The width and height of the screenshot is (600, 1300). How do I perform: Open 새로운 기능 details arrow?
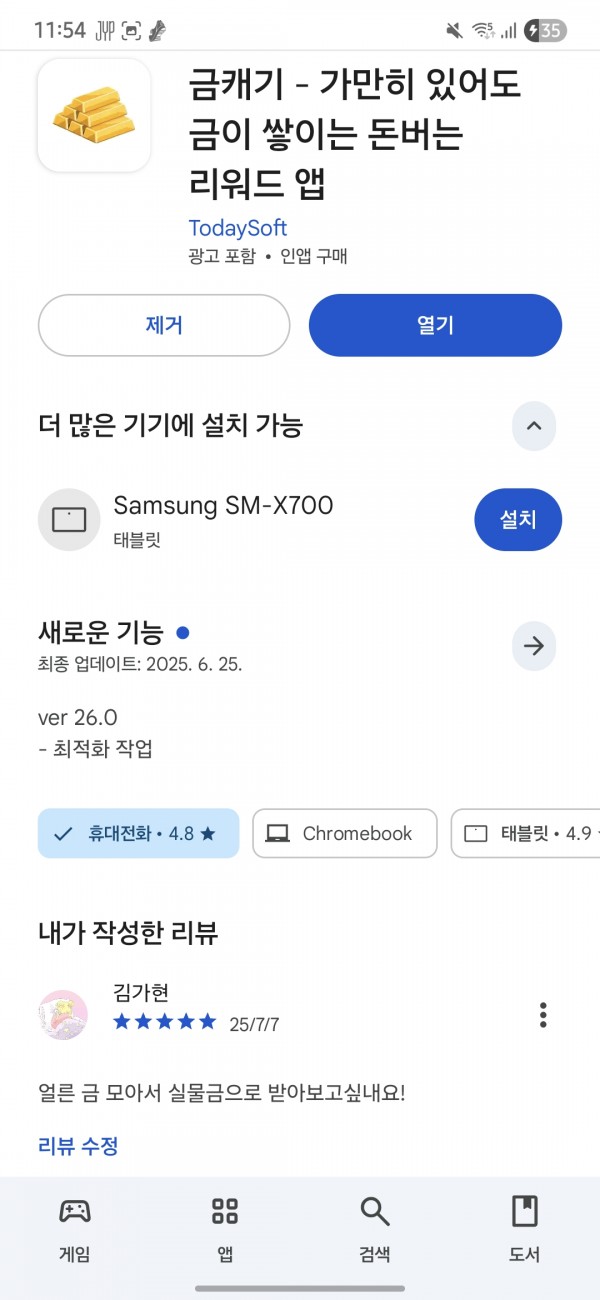coord(534,646)
